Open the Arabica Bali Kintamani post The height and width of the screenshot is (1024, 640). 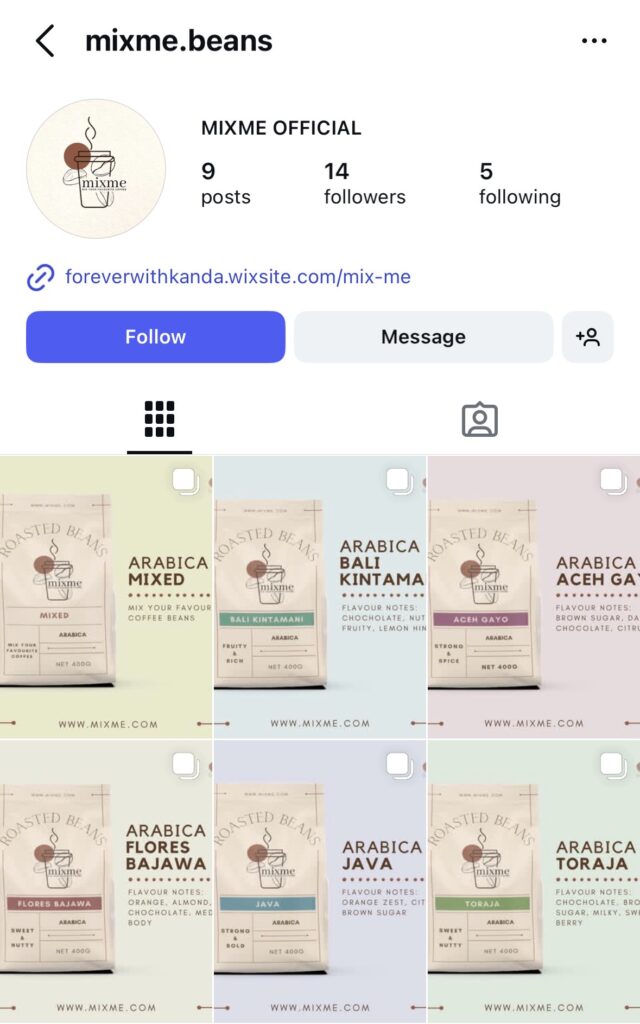[320, 597]
